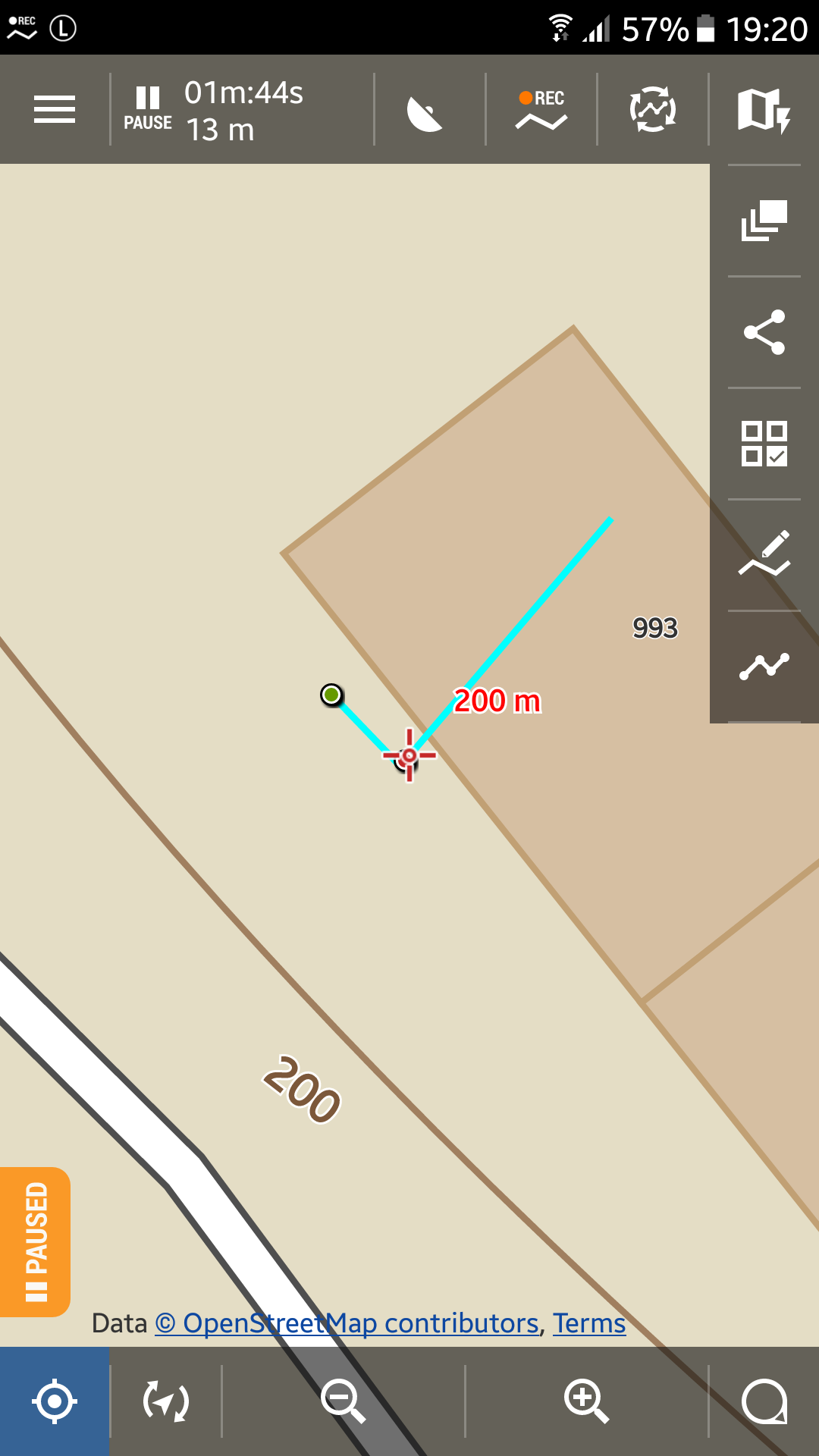The width and height of the screenshot is (819, 1456).
Task: Center map on my GPS position
Action: (x=55, y=1401)
